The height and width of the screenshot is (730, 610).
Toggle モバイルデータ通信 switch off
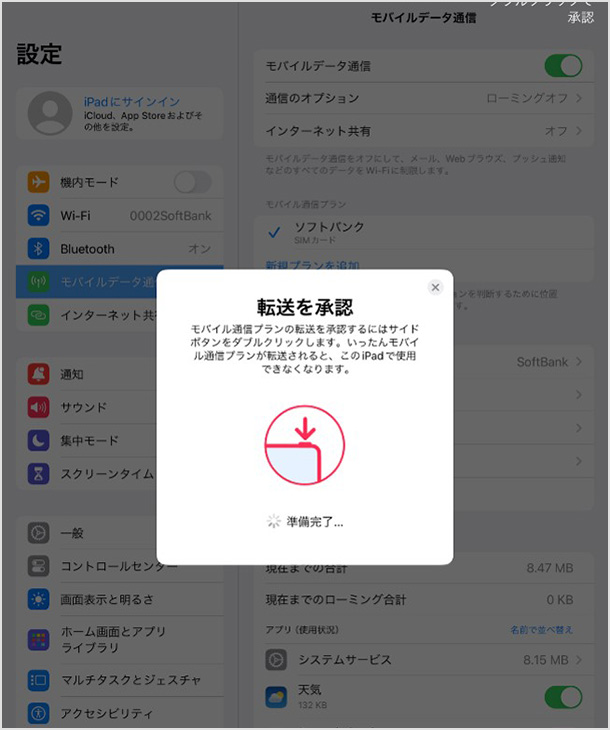click(563, 66)
